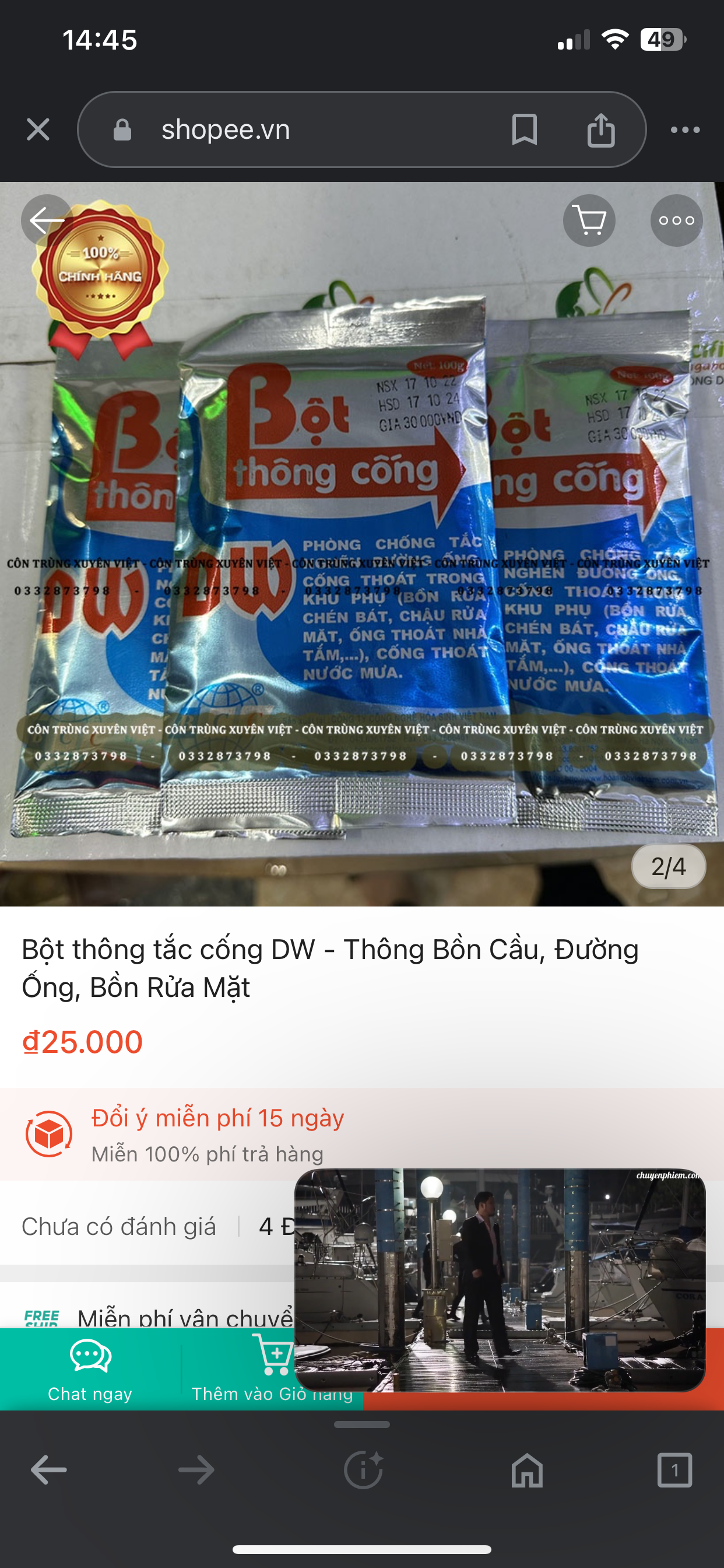Viewport: 724px width, 1568px height.
Task: Expand the floating picture-in-picture video
Action: (x=500, y=1279)
